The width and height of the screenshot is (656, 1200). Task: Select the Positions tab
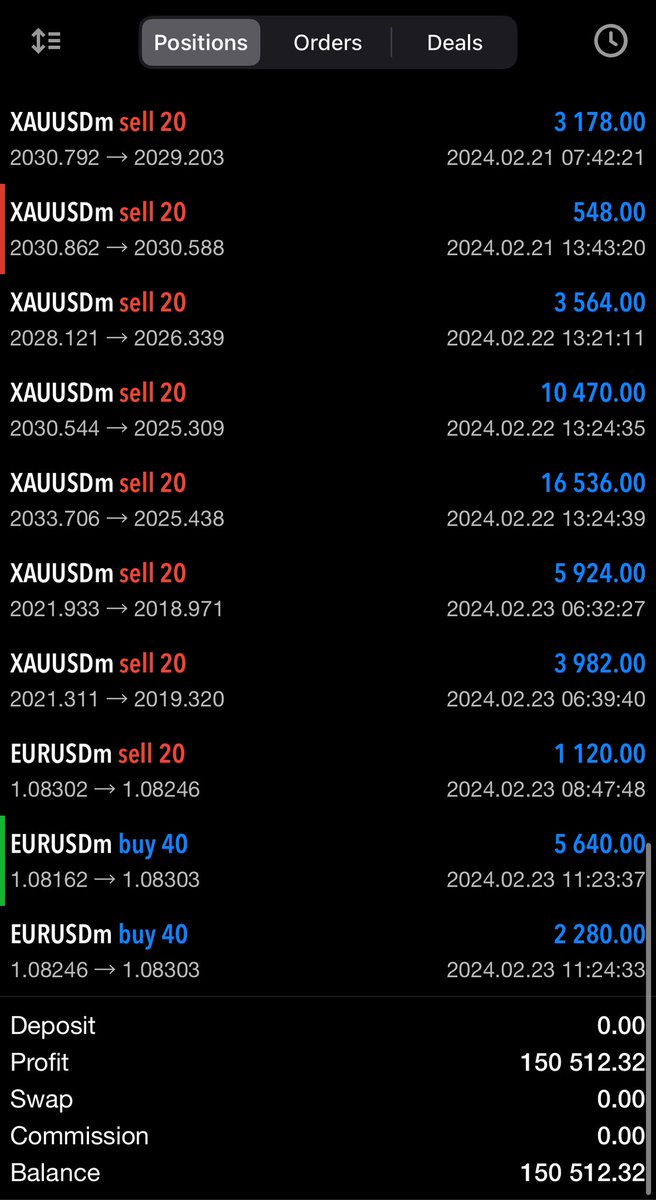point(201,43)
